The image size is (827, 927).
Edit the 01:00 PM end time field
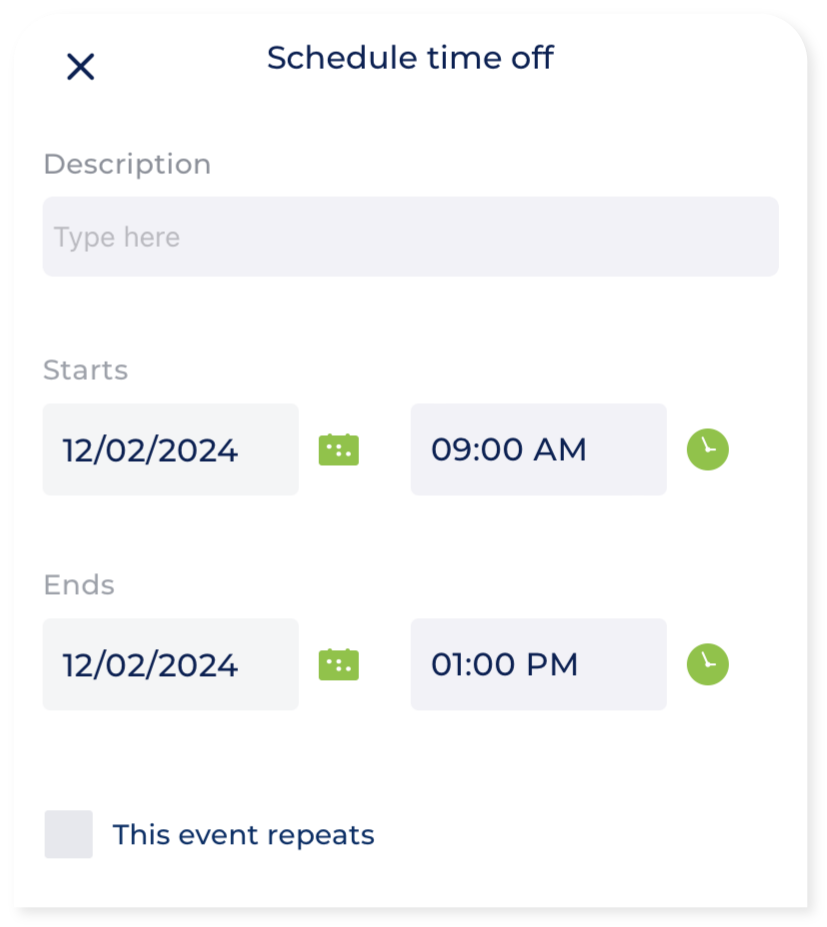pyautogui.click(x=538, y=665)
